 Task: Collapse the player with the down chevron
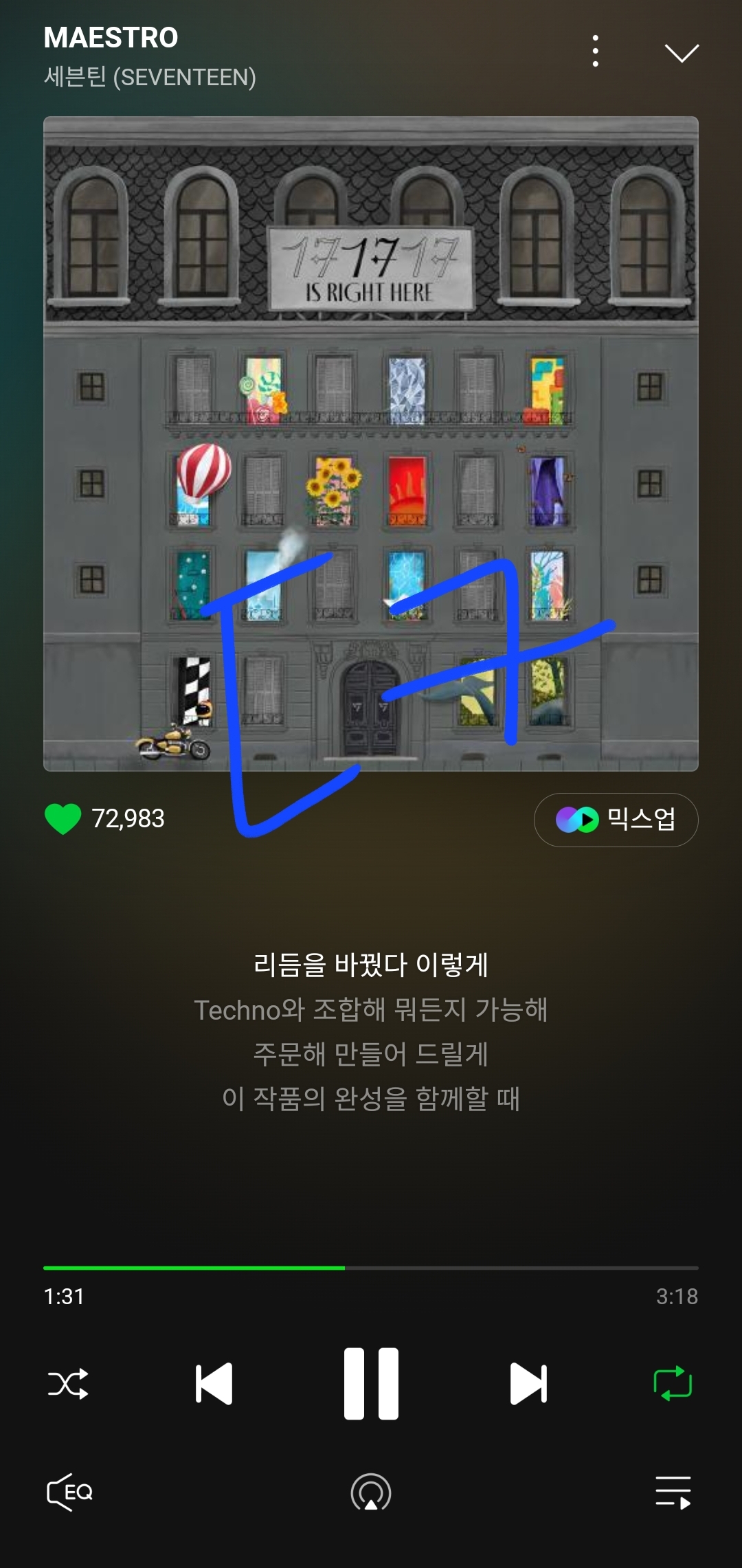pyautogui.click(x=682, y=53)
